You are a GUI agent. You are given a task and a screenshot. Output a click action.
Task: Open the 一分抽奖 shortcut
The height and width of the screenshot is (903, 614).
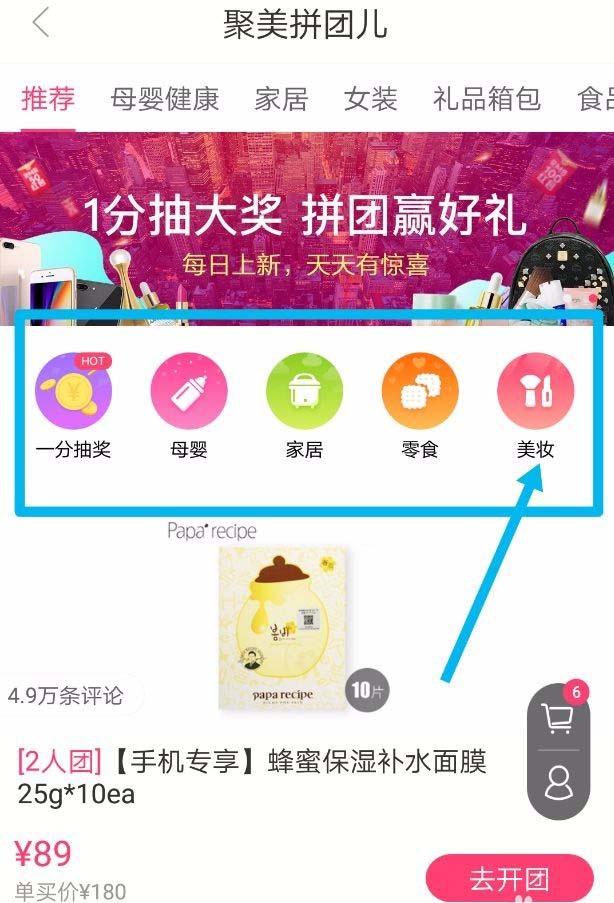pyautogui.click(x=73, y=395)
